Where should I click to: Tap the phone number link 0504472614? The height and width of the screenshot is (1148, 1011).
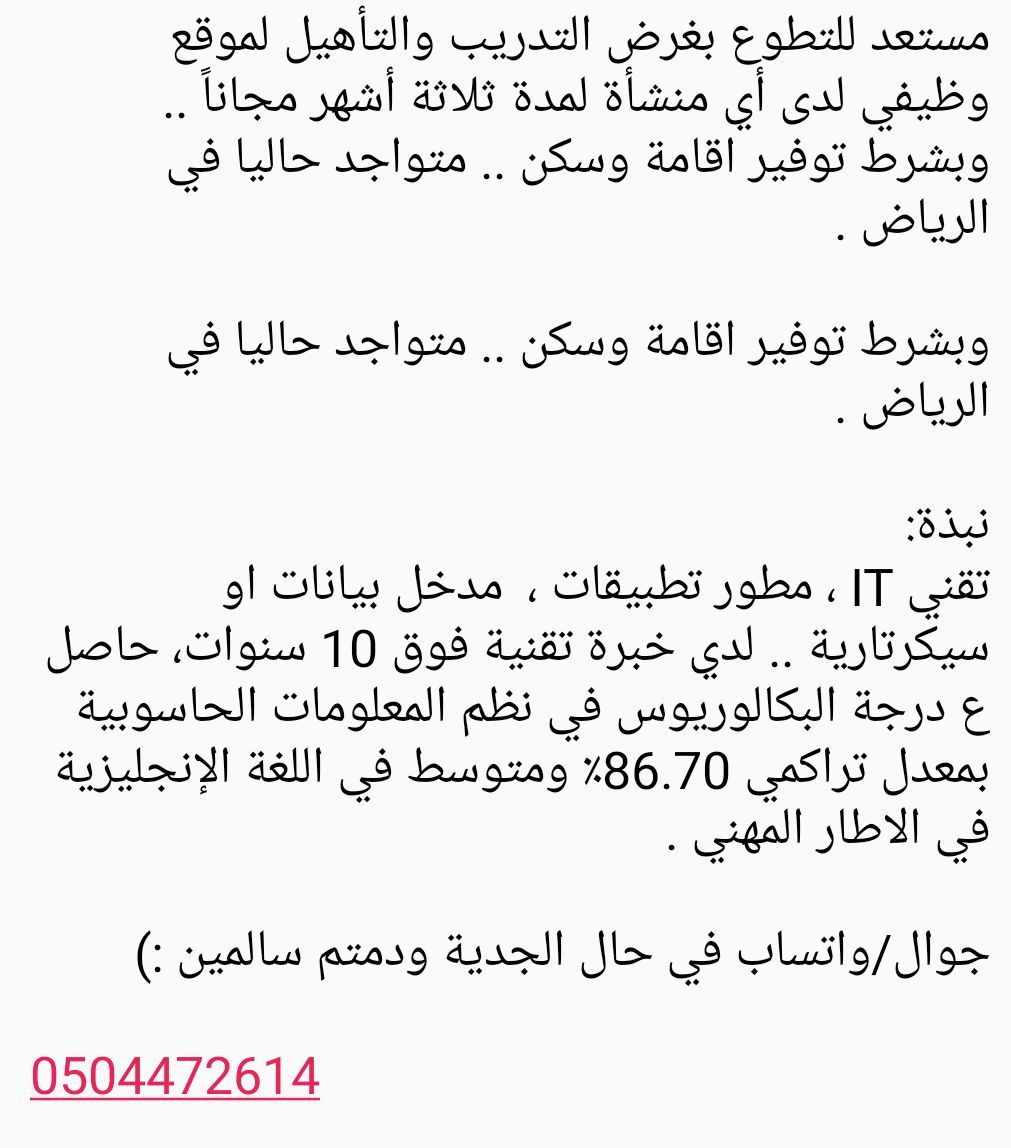(x=175, y=1077)
